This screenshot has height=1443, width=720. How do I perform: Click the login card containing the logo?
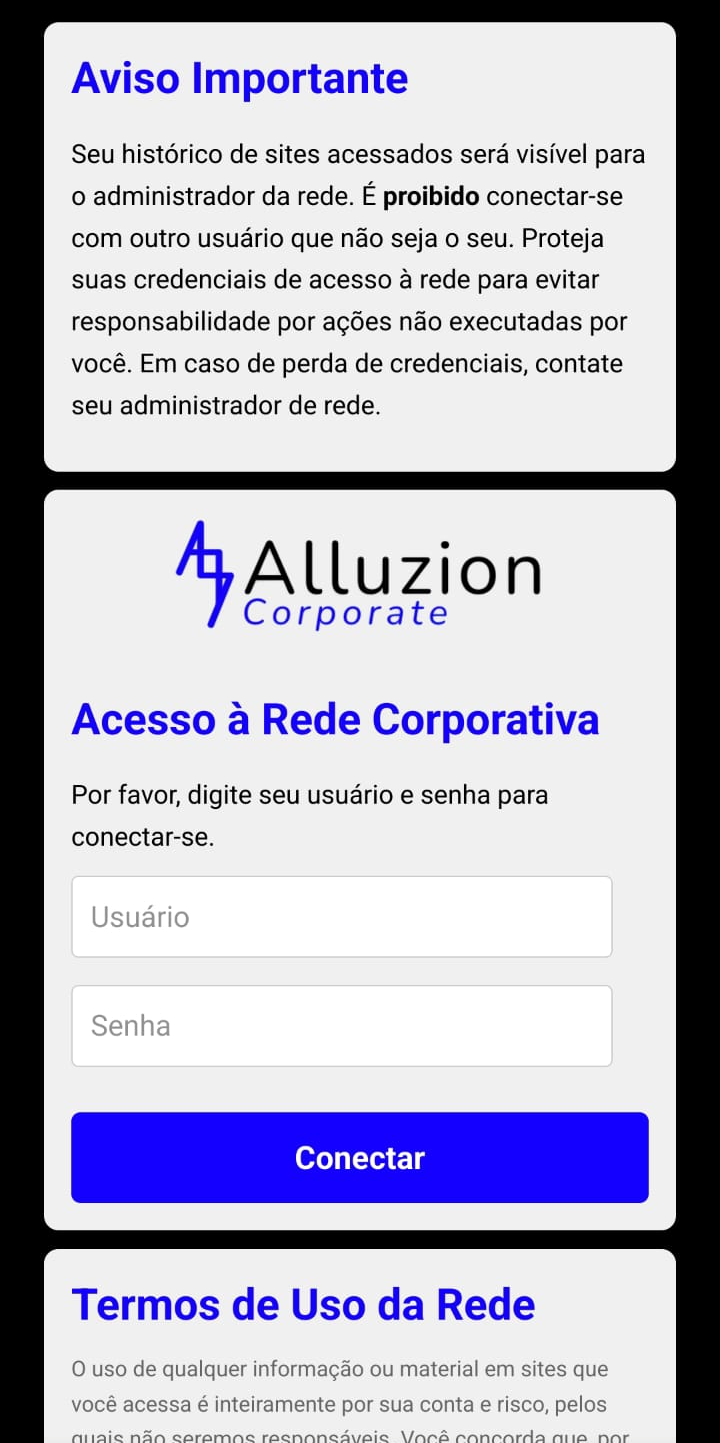coord(358,660)
